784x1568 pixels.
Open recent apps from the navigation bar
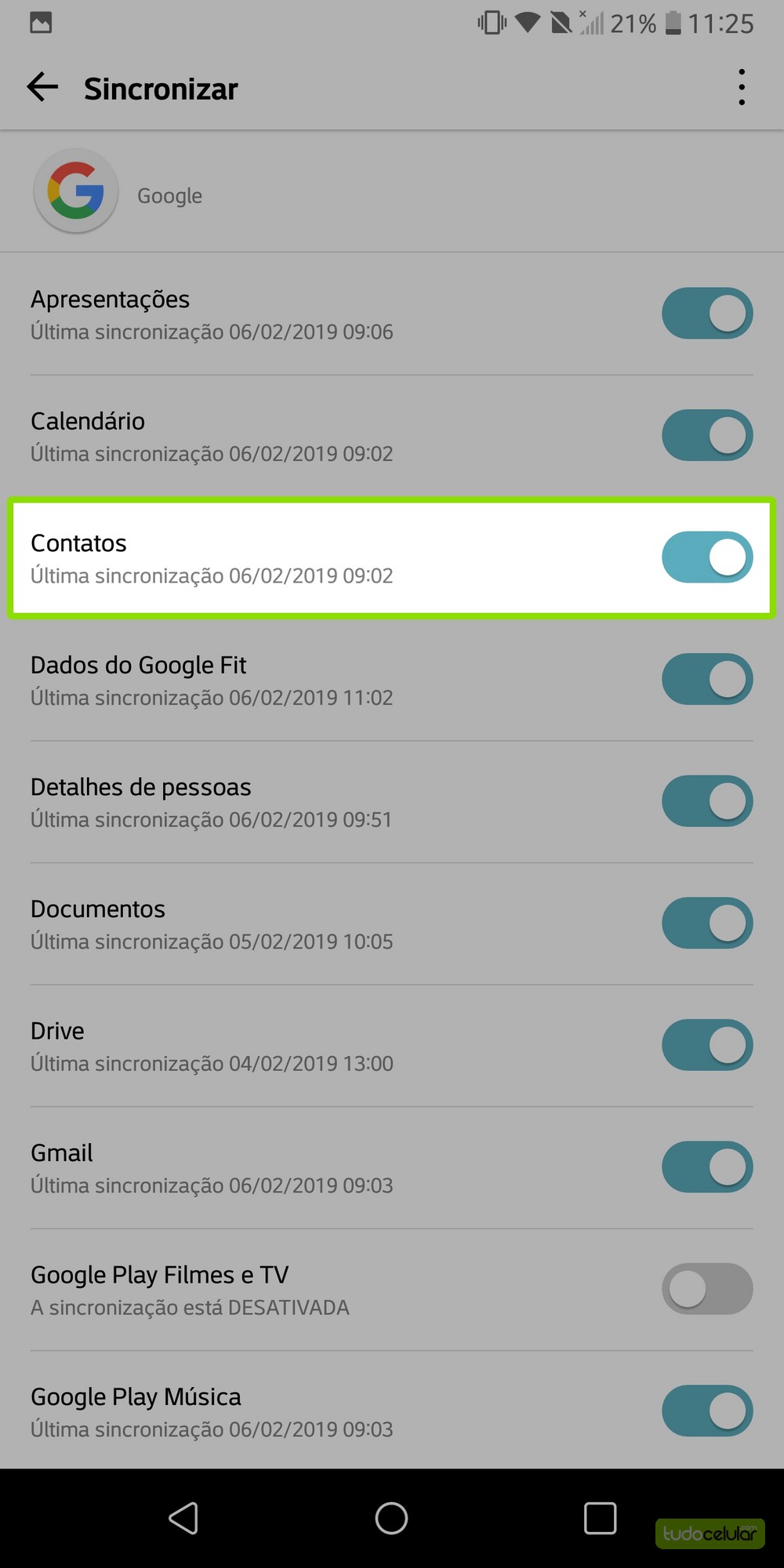600,1518
